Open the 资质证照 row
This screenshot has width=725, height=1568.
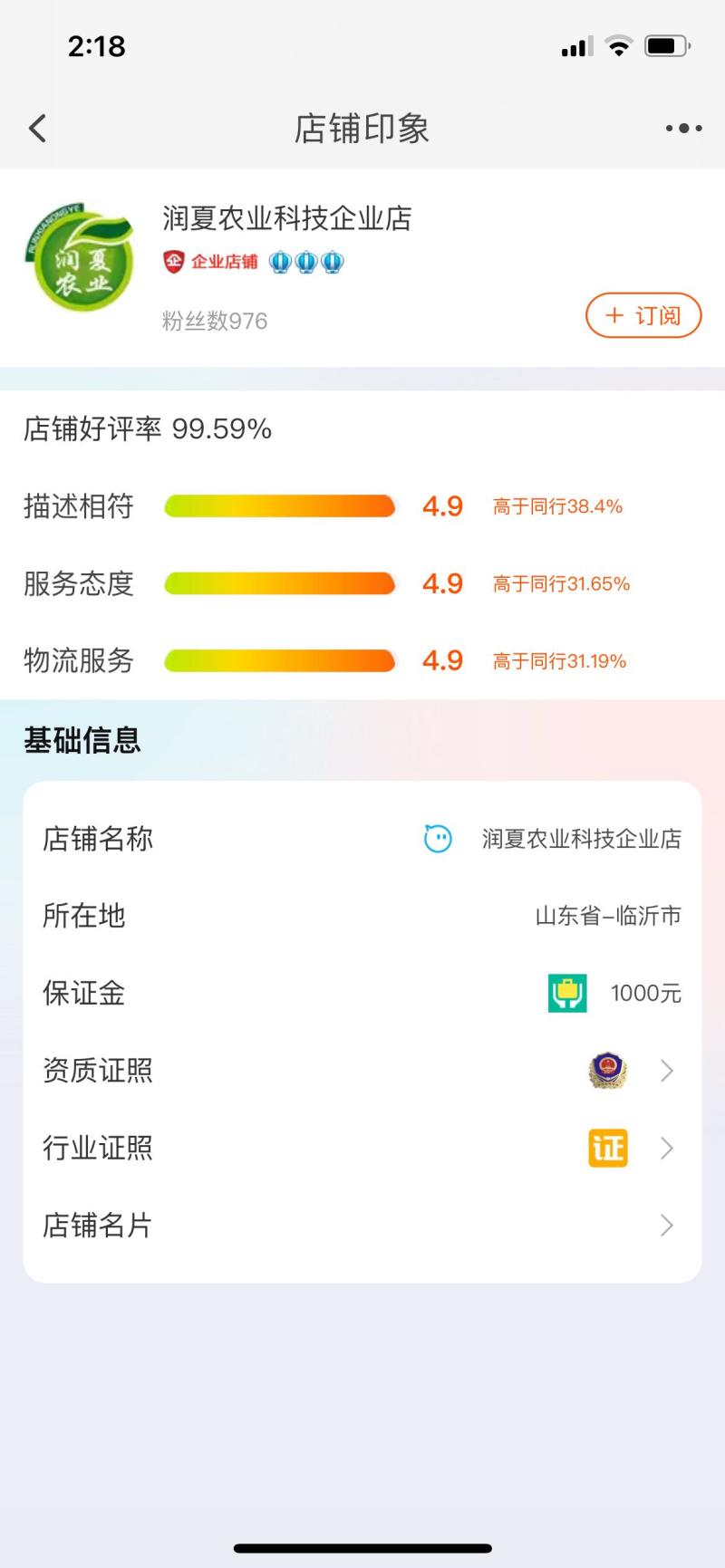tap(362, 1071)
